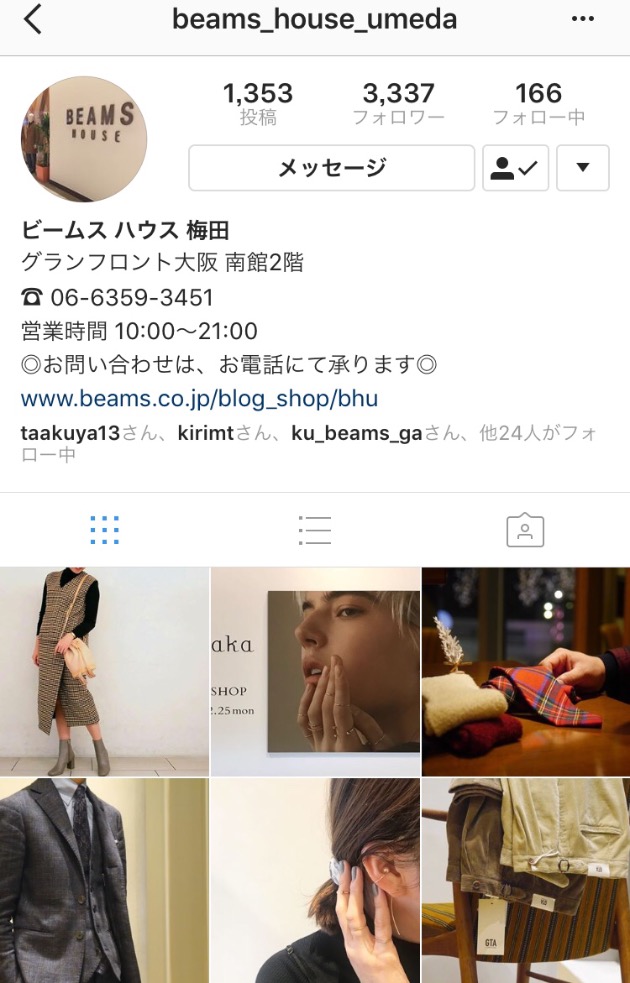Open the ear accessory close-up post
Screen dimensions: 630x983
[x=315, y=881]
